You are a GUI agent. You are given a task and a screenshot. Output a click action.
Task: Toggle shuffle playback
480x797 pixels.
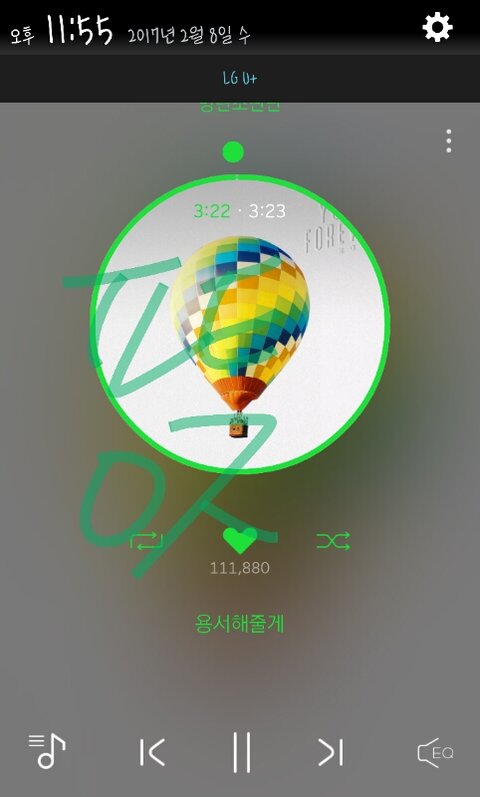(333, 541)
